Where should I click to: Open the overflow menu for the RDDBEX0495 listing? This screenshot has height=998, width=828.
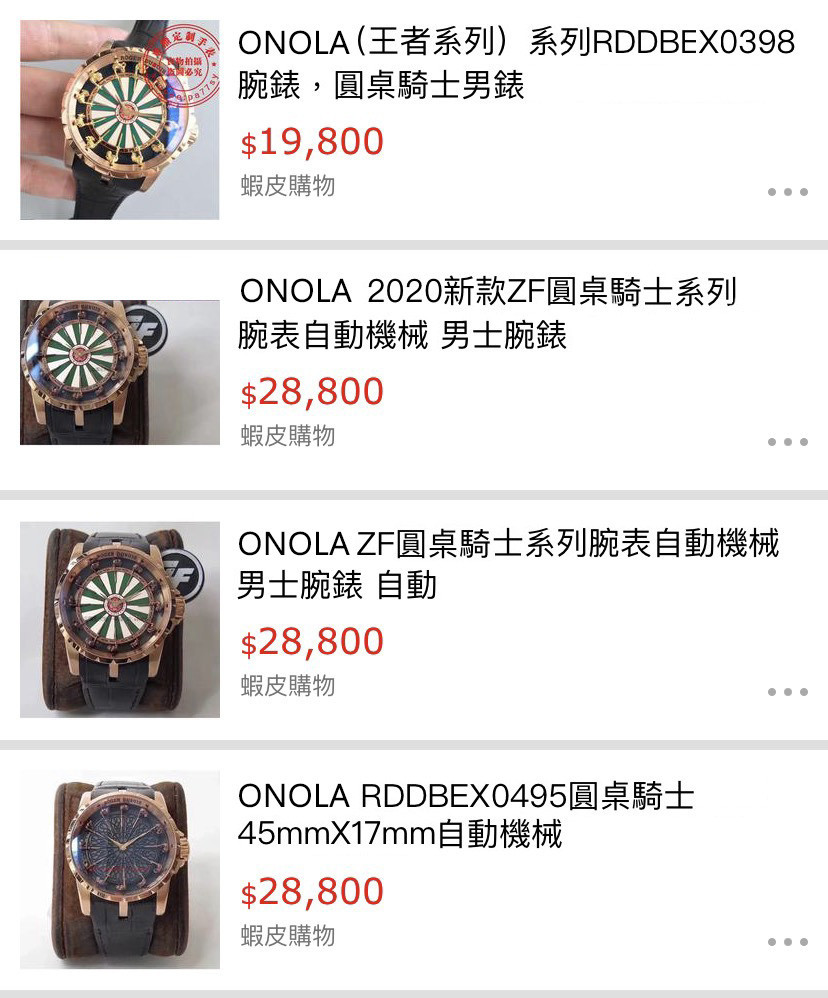click(x=787, y=942)
